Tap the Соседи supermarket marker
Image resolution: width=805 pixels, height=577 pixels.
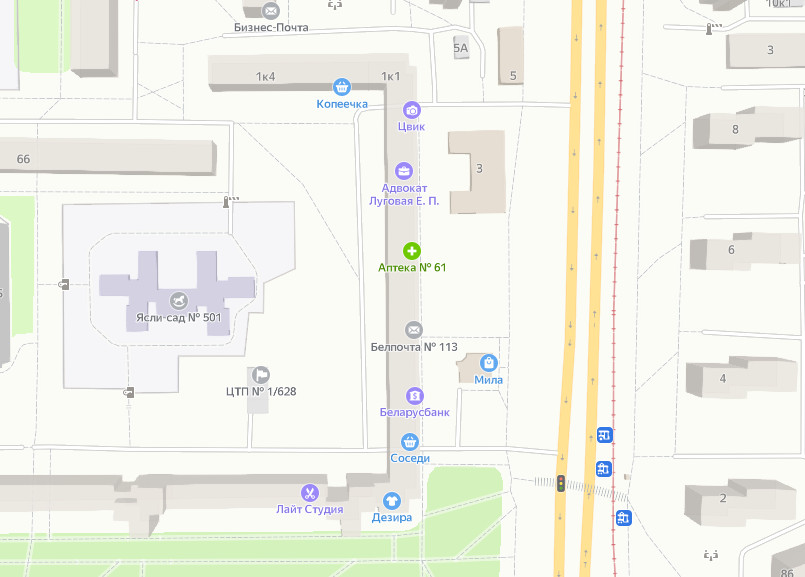(x=409, y=442)
